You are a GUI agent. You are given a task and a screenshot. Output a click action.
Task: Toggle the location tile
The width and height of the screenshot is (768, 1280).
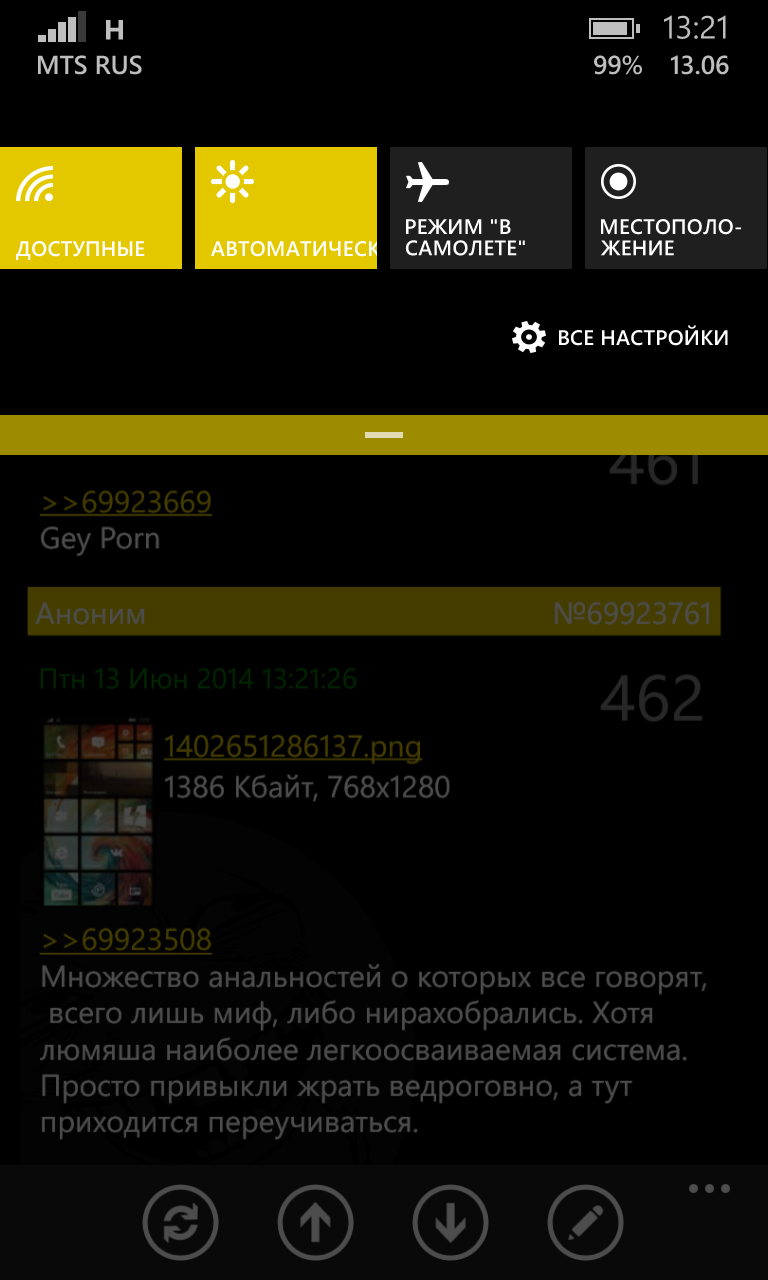coord(675,208)
